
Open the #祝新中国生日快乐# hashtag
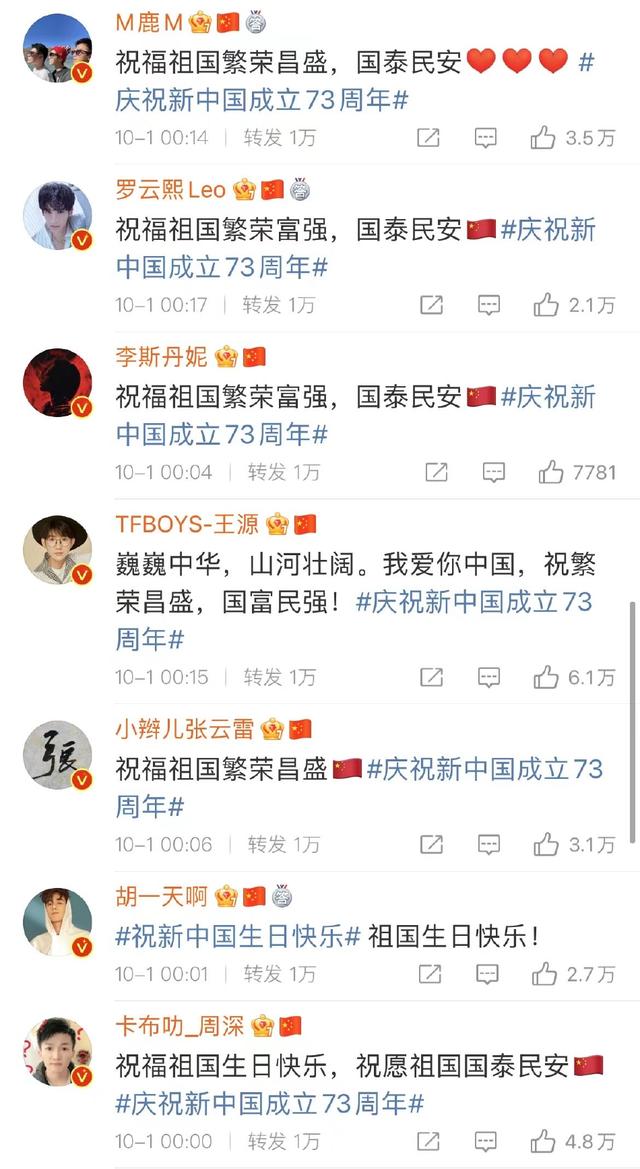[238, 938]
